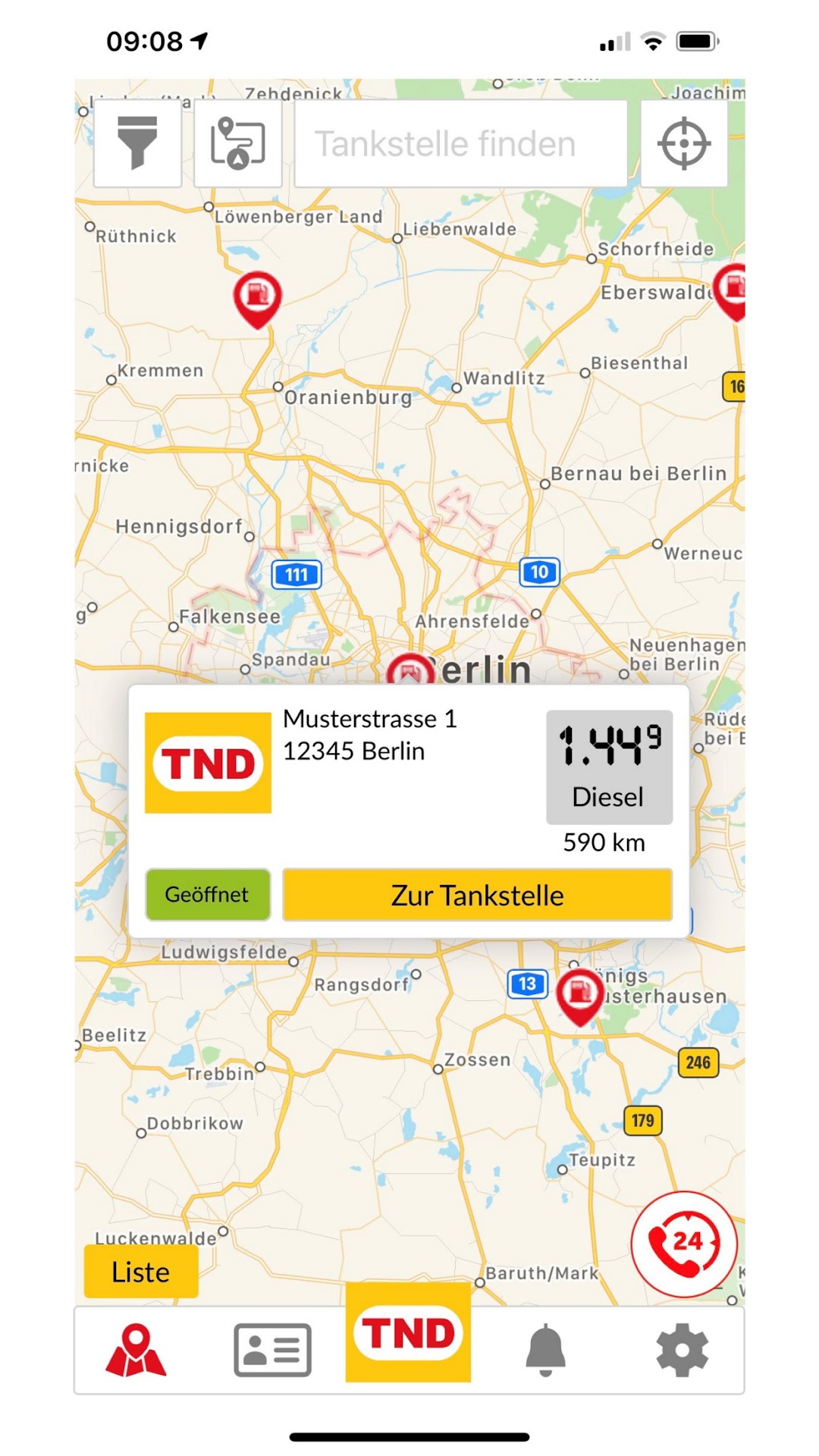Open the notifications bell tab
819x1456 pixels.
545,1350
